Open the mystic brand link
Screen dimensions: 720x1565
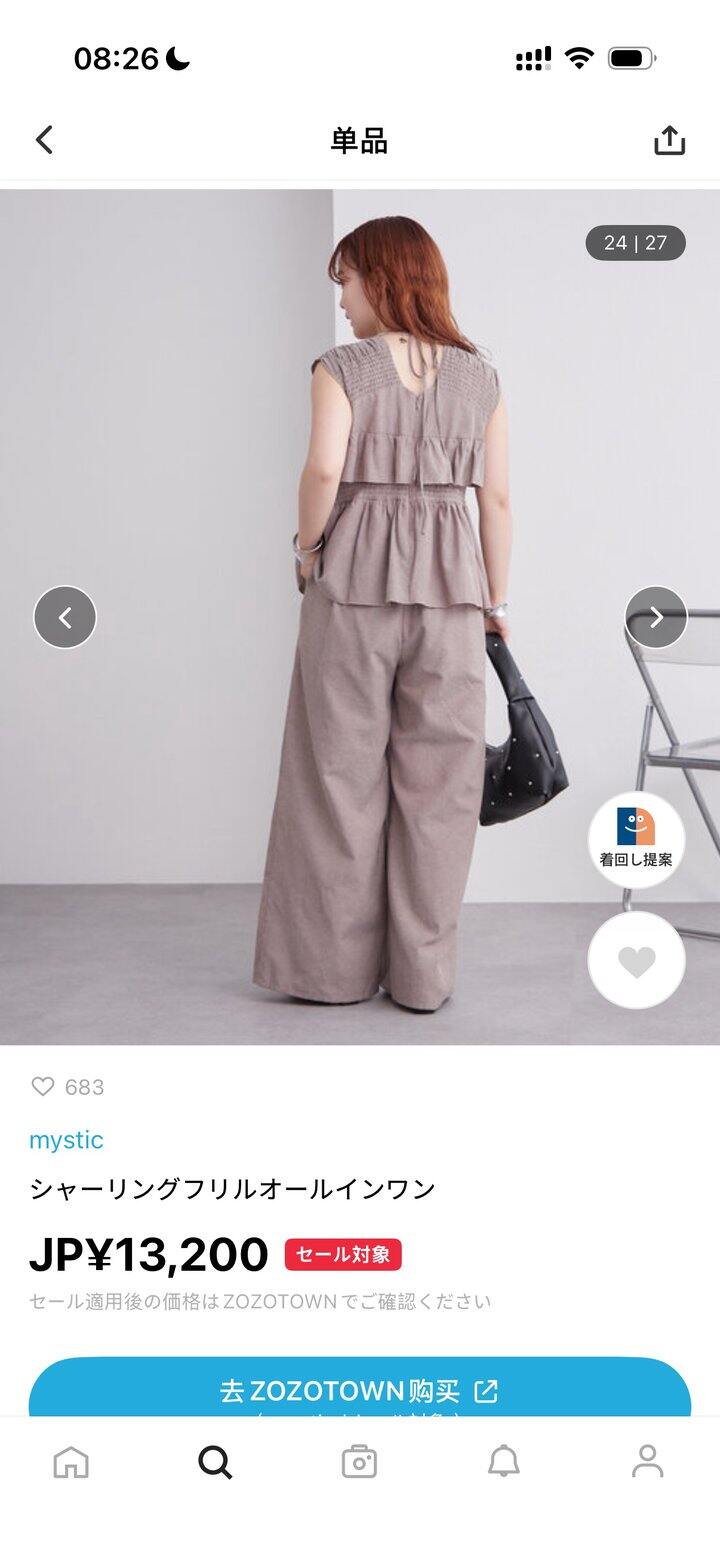(x=66, y=1140)
